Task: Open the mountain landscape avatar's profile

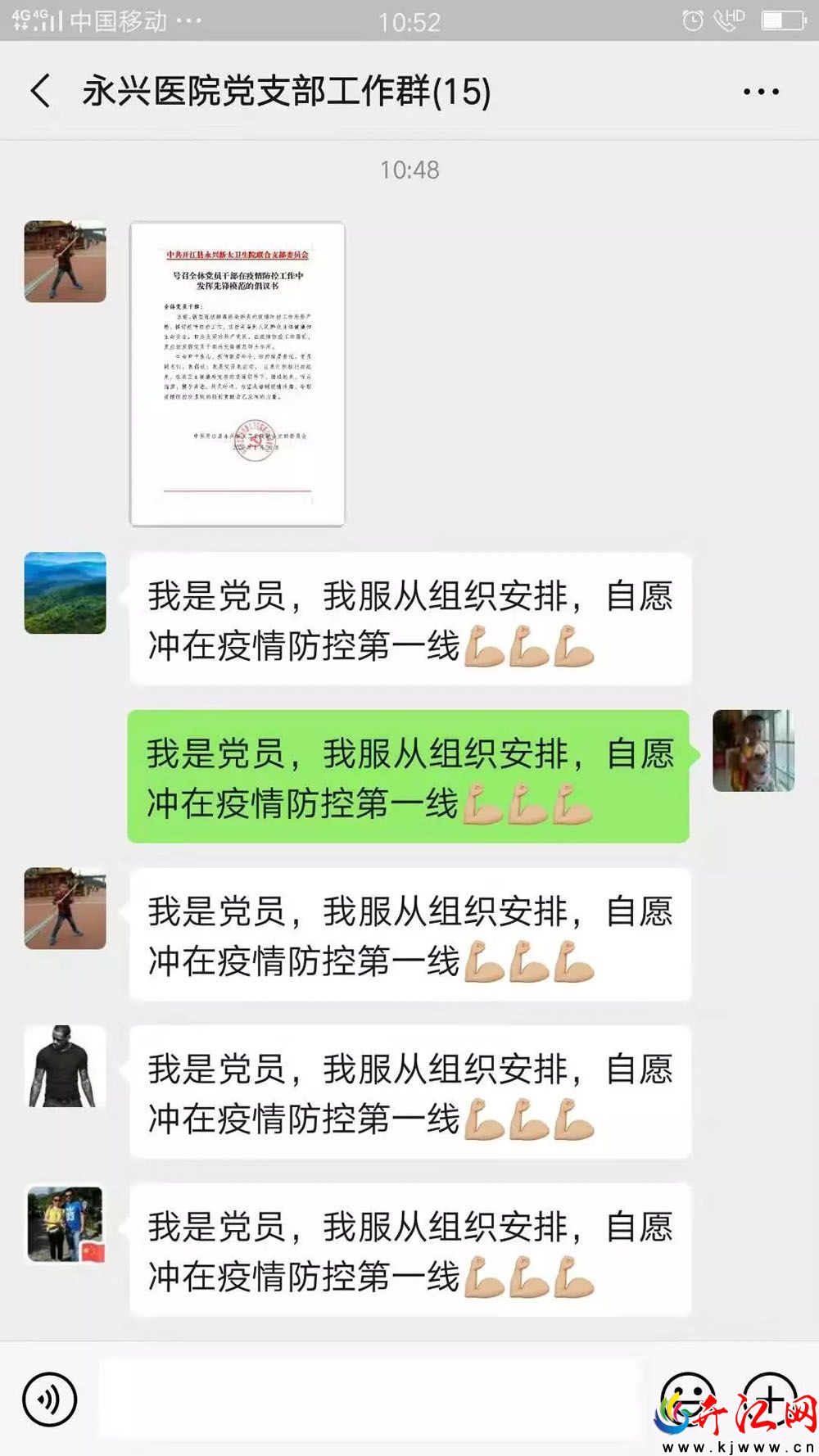Action: click(66, 593)
